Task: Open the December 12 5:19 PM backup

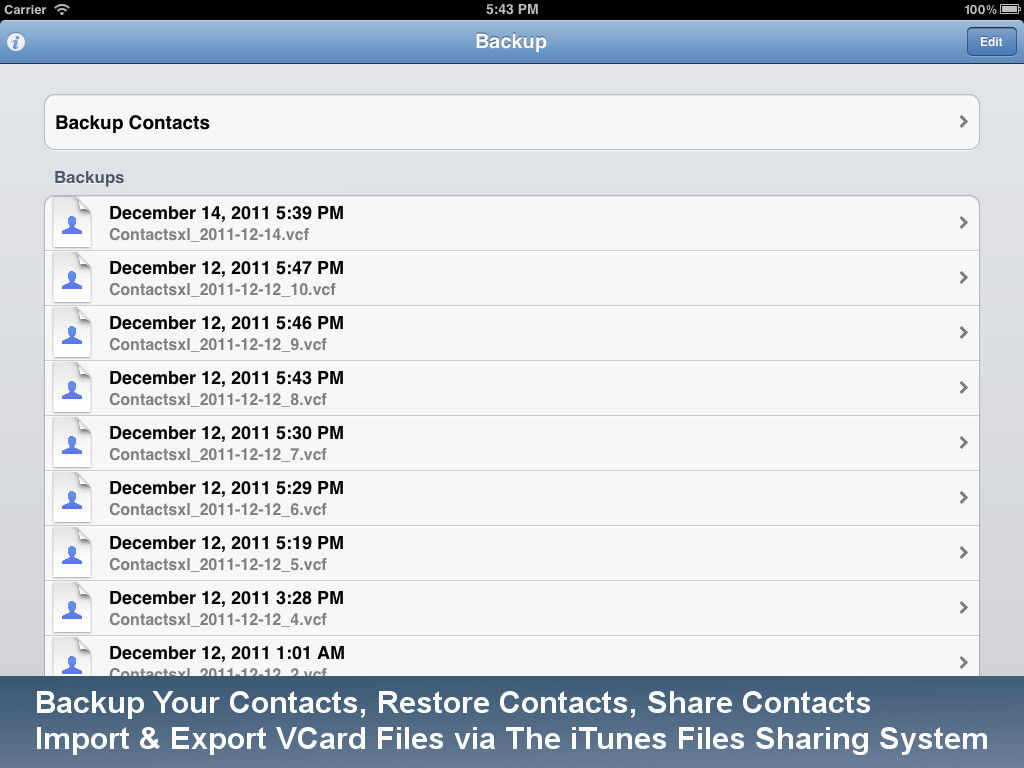Action: pos(511,553)
